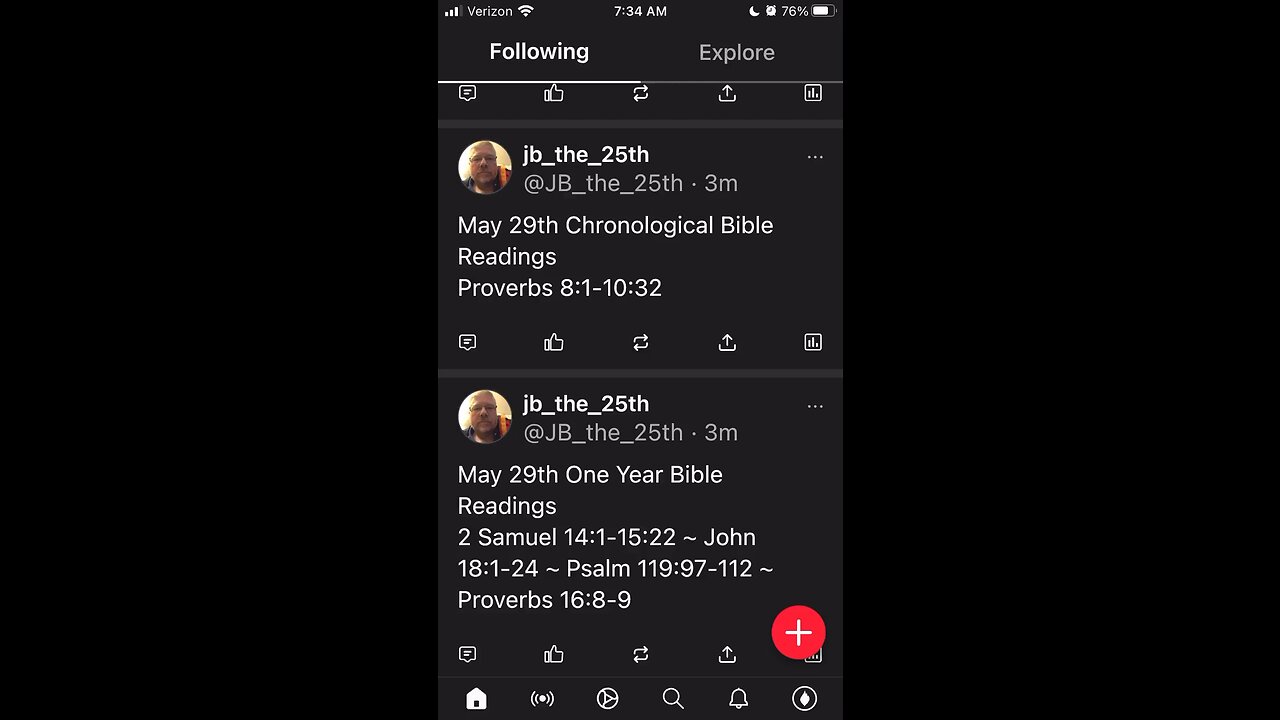The height and width of the screenshot is (720, 1280).
Task: Open the notifications bell
Action: click(x=739, y=699)
